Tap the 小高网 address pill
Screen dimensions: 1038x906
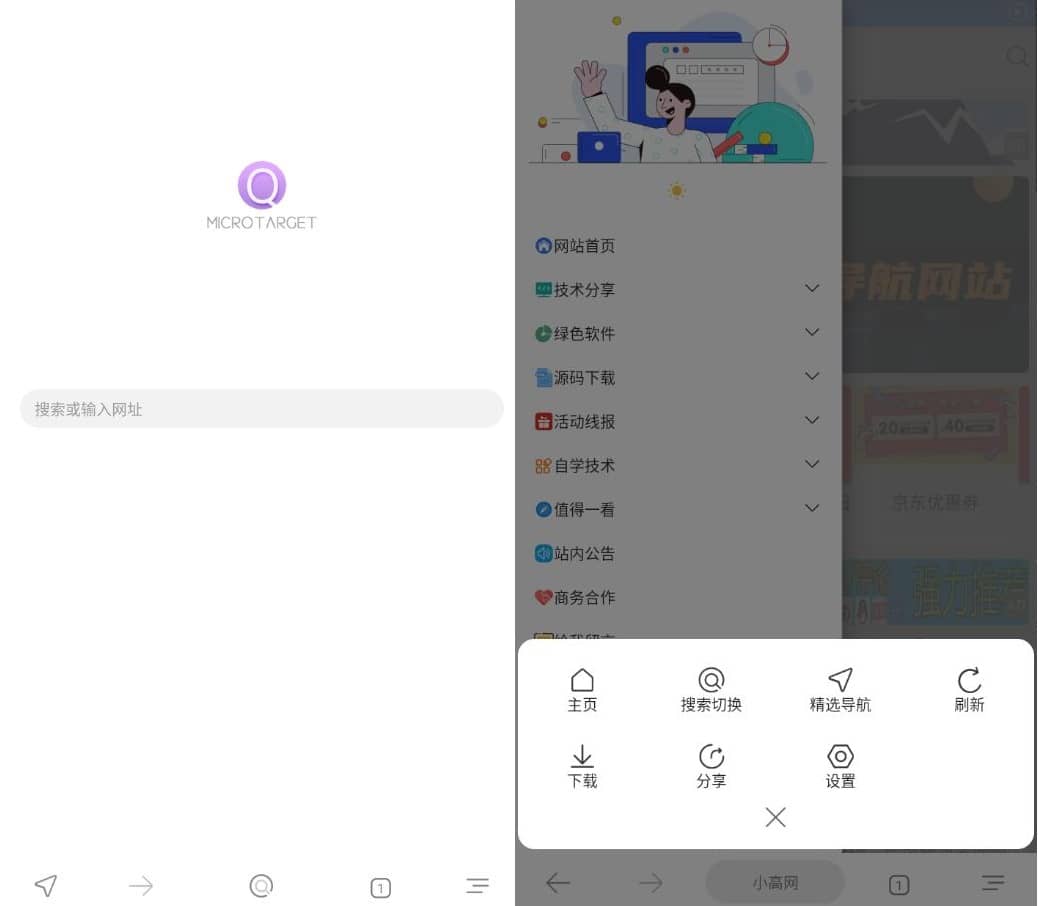click(775, 883)
